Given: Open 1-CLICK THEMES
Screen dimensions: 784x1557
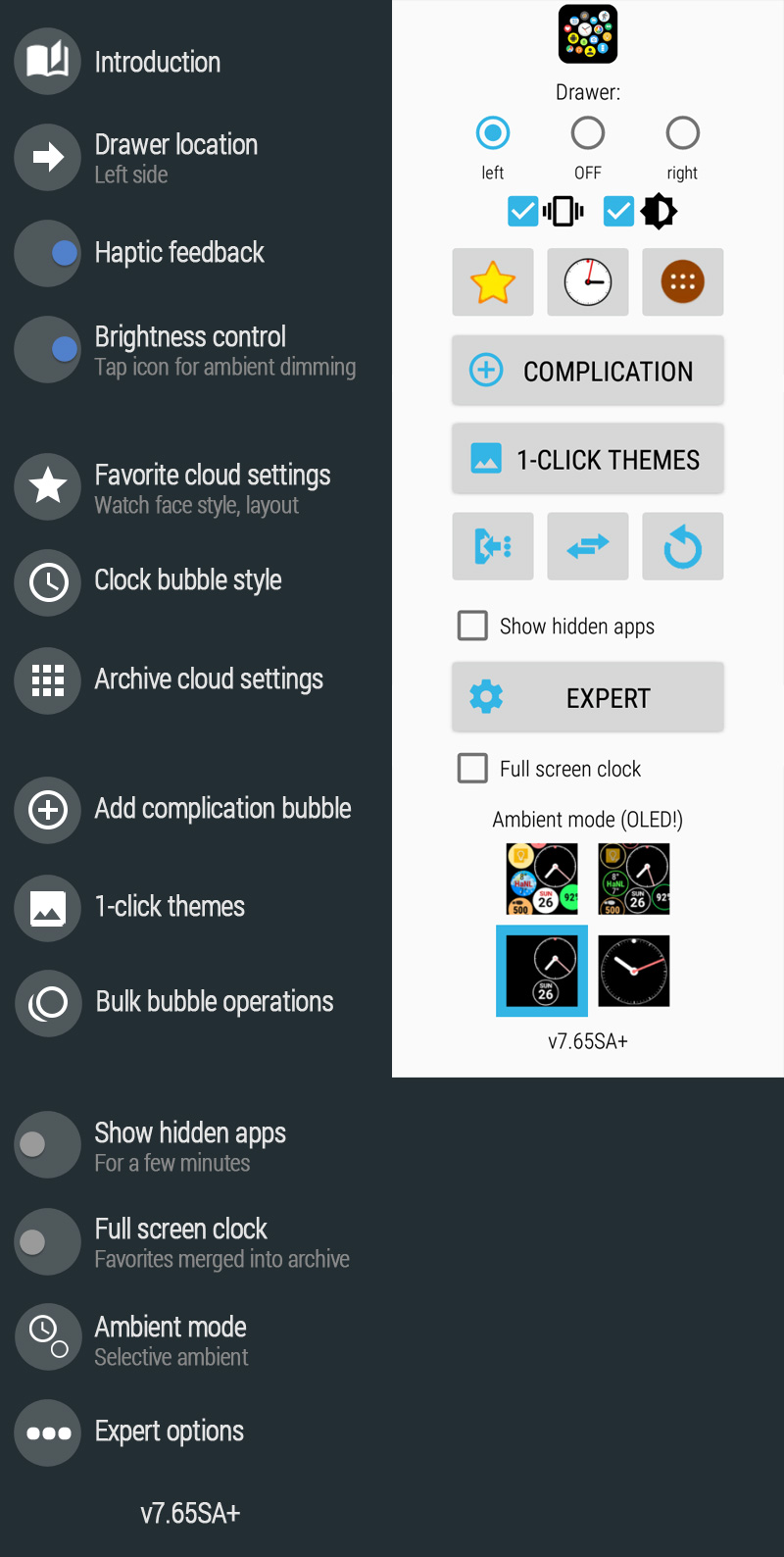Looking at the screenshot, I should (x=588, y=459).
